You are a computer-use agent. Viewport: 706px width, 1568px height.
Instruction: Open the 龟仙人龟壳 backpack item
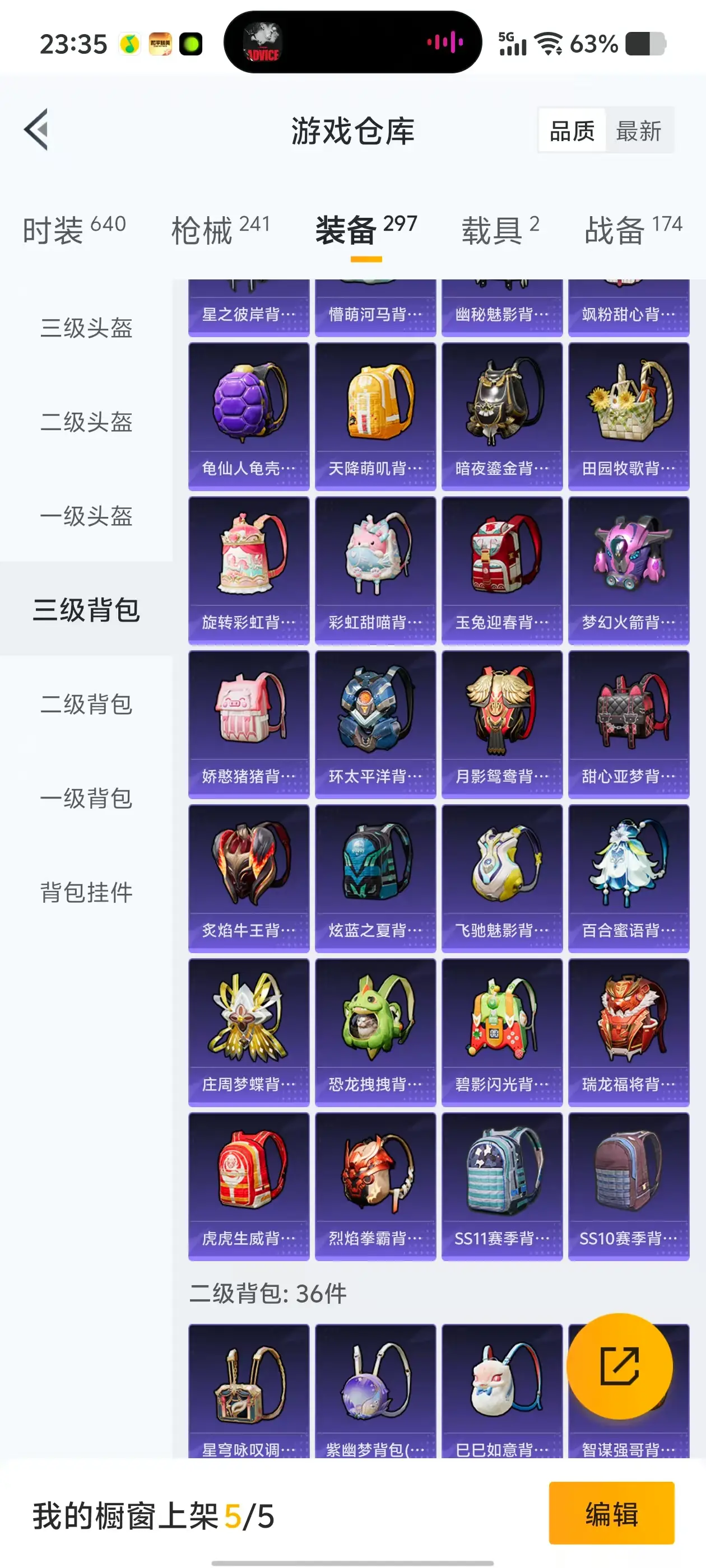point(249,416)
